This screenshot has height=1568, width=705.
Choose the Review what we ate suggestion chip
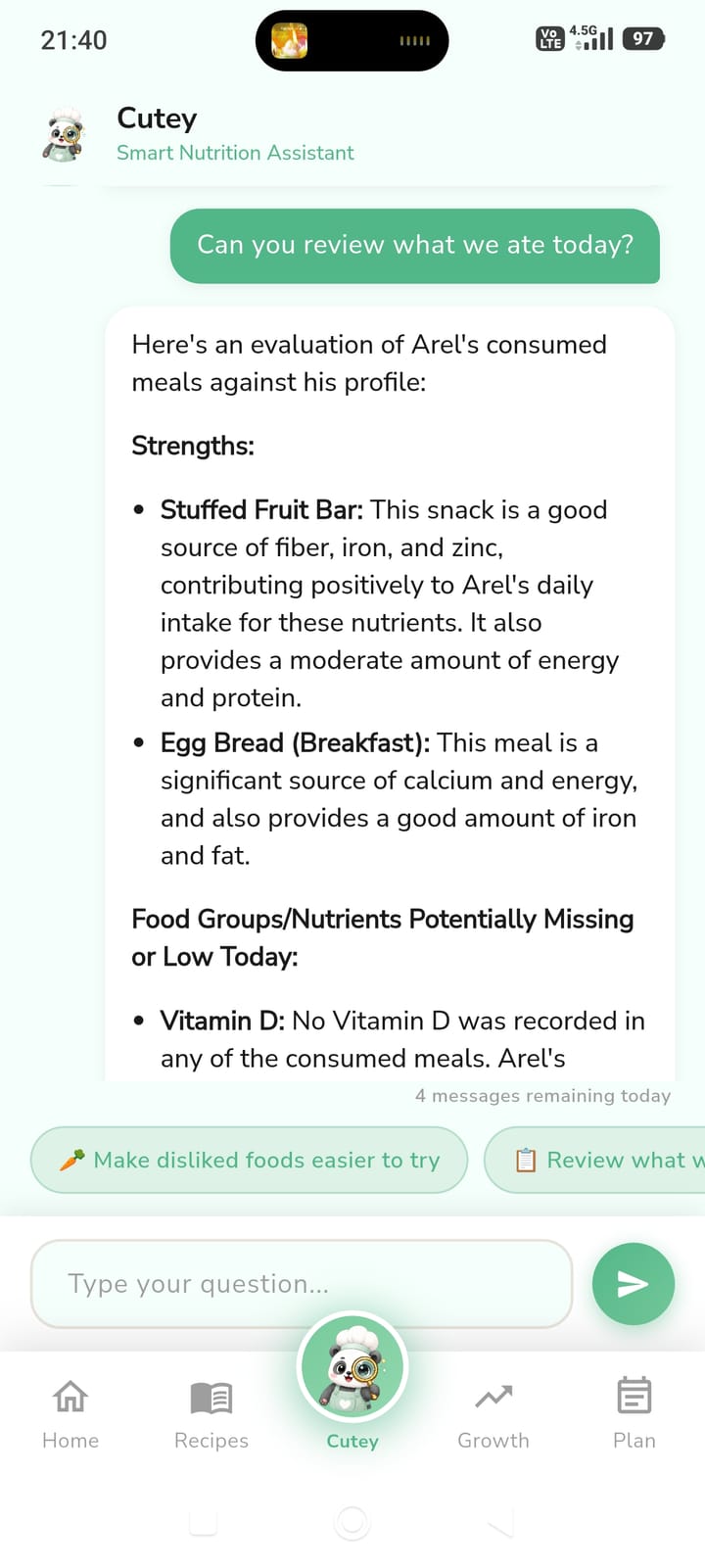coord(595,1160)
